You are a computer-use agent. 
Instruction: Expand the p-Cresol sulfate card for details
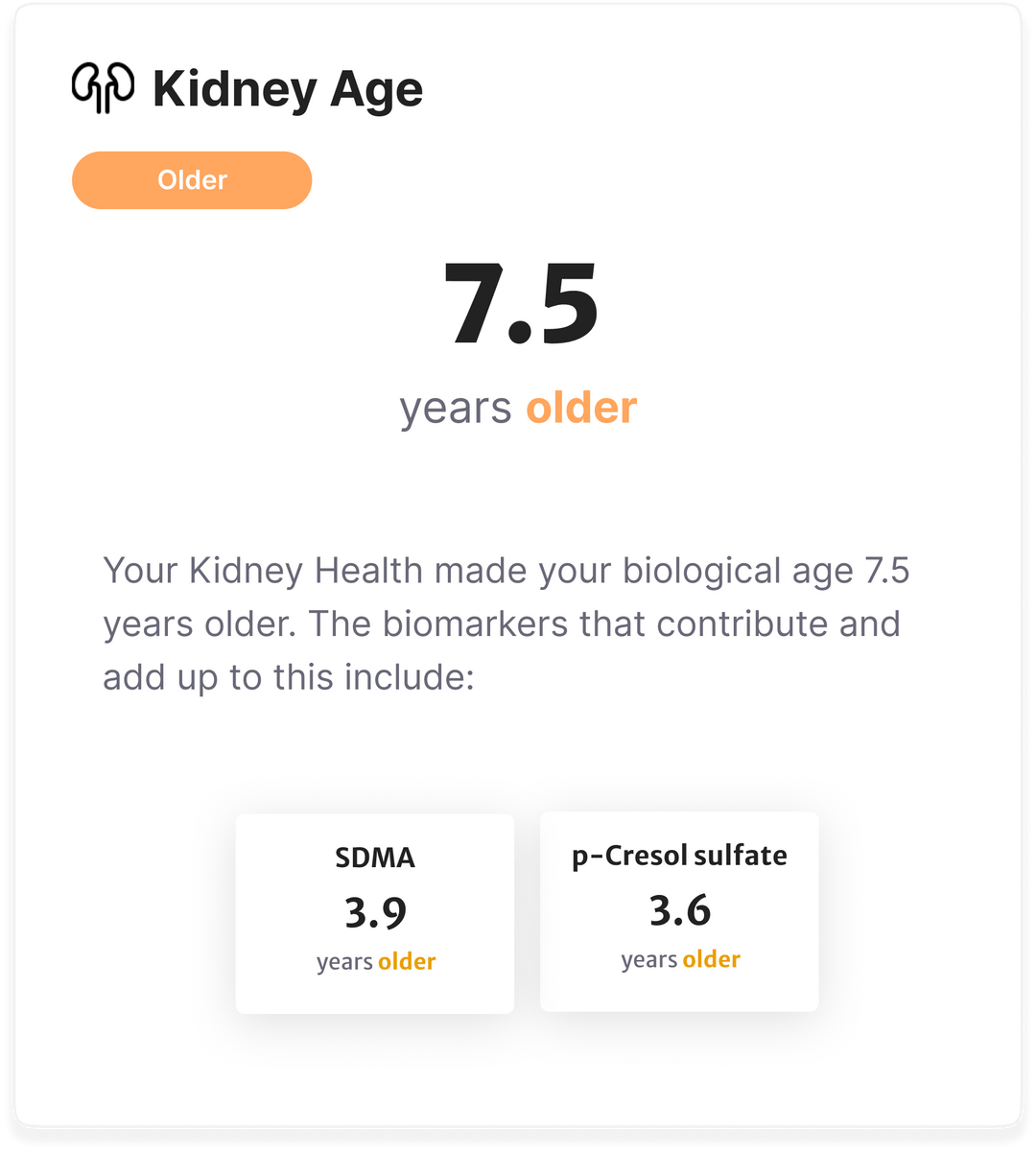coord(679,909)
